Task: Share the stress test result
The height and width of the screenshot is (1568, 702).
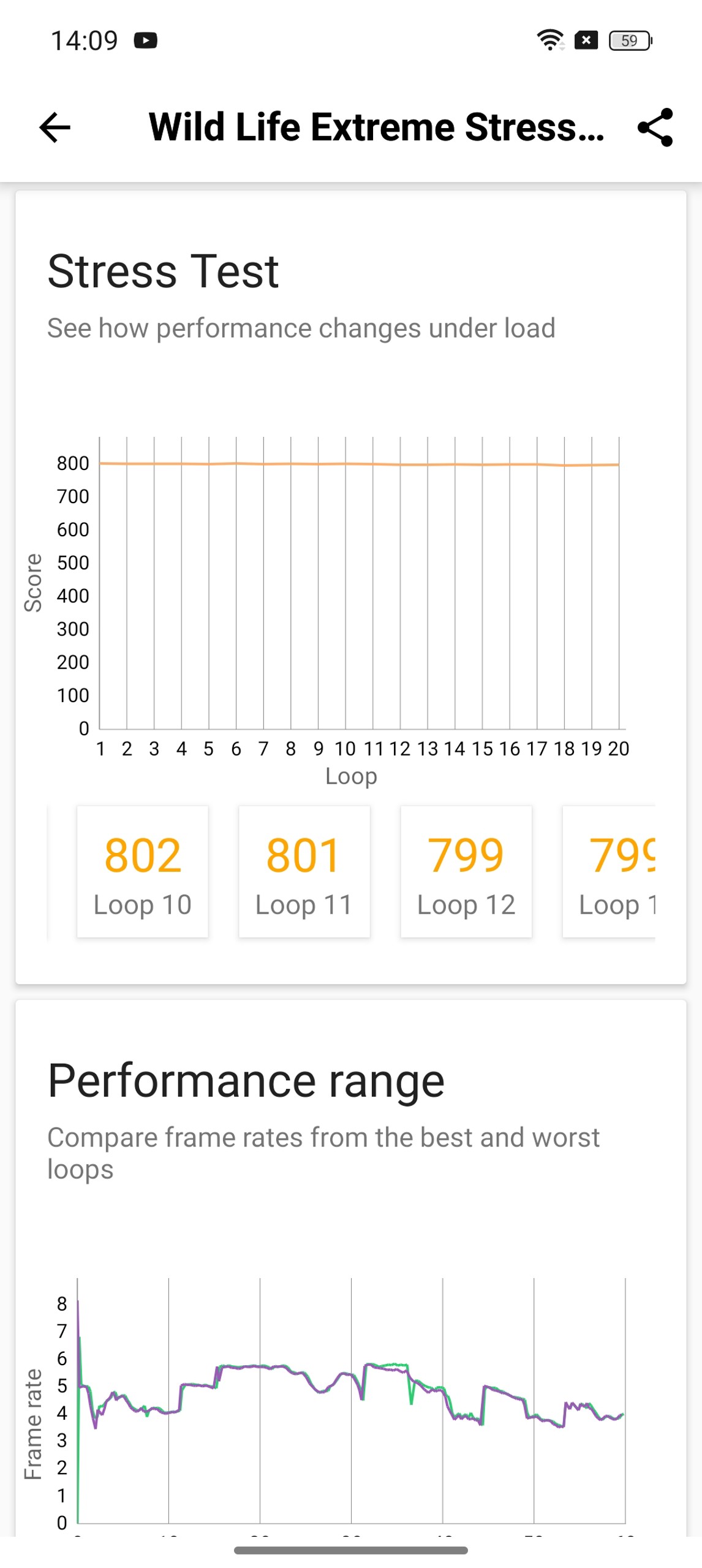Action: click(x=655, y=127)
